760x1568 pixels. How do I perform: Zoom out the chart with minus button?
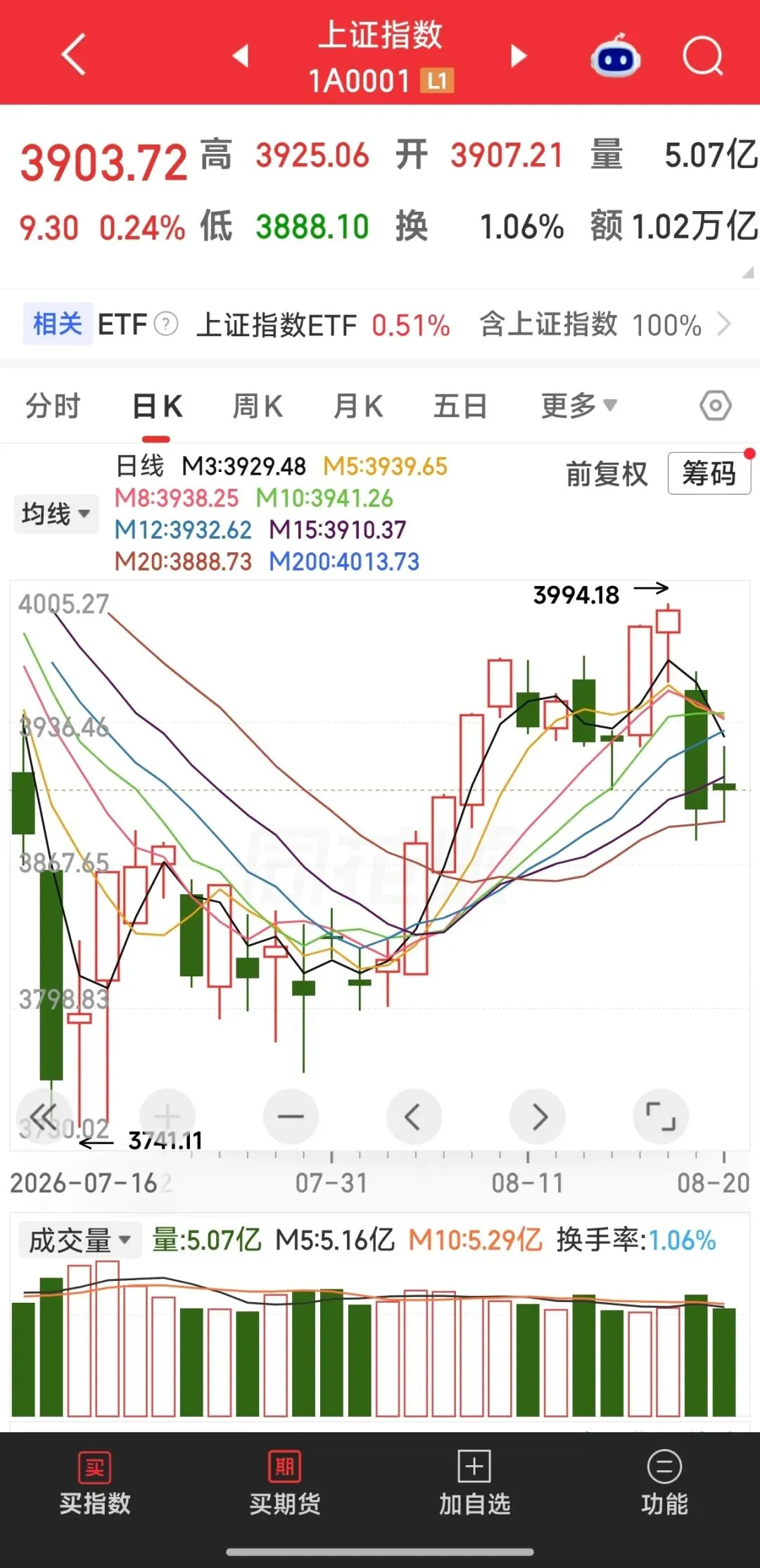click(x=291, y=1116)
